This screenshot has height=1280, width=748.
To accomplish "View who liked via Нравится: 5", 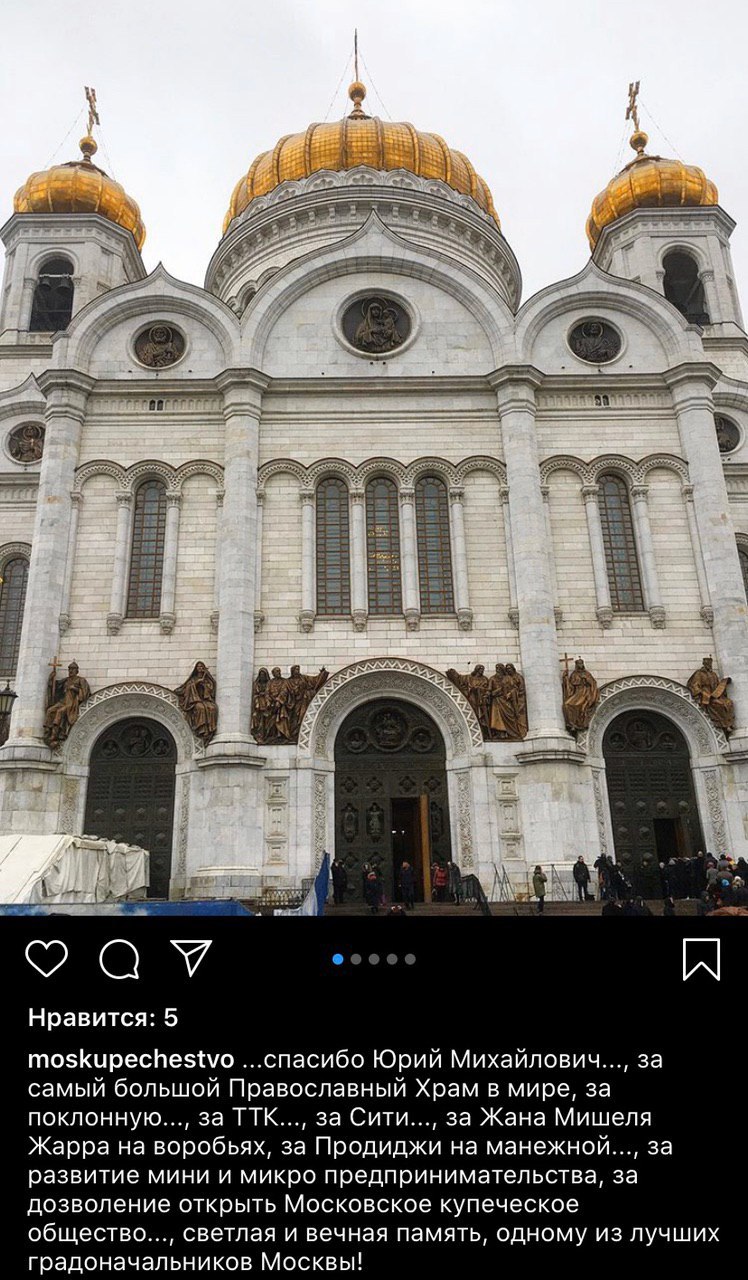I will pyautogui.click(x=103, y=1017).
